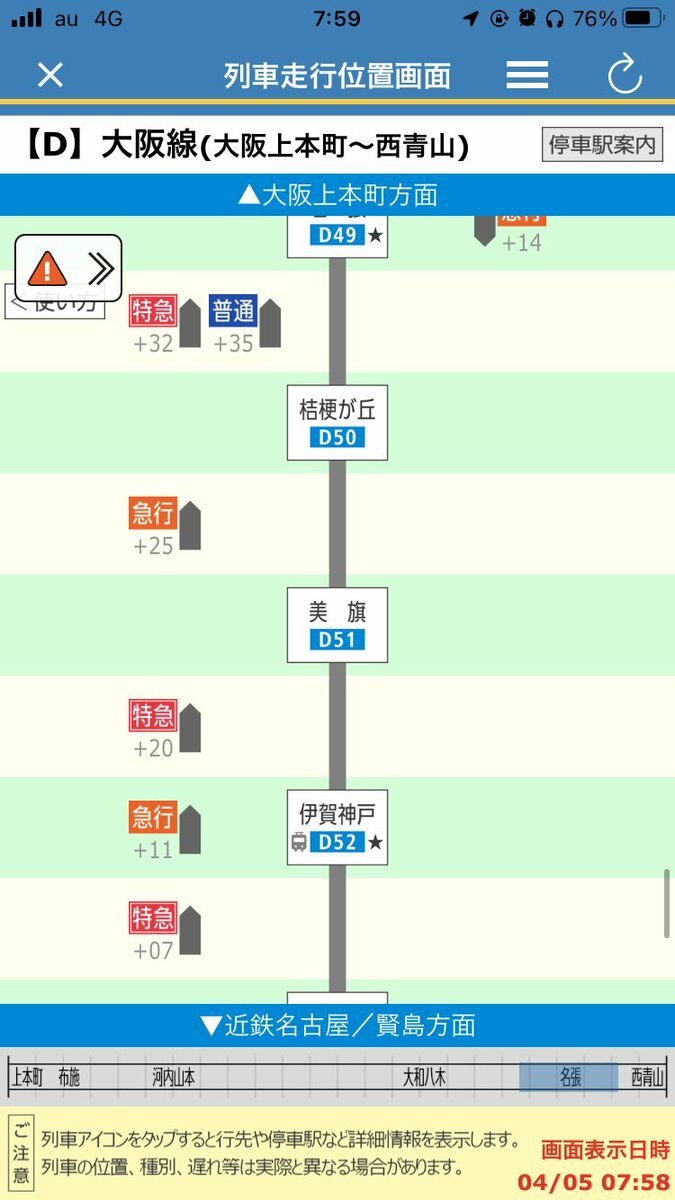Jump to 西青山 on line overview
This screenshot has width=675, height=1200.
pyautogui.click(x=647, y=1077)
